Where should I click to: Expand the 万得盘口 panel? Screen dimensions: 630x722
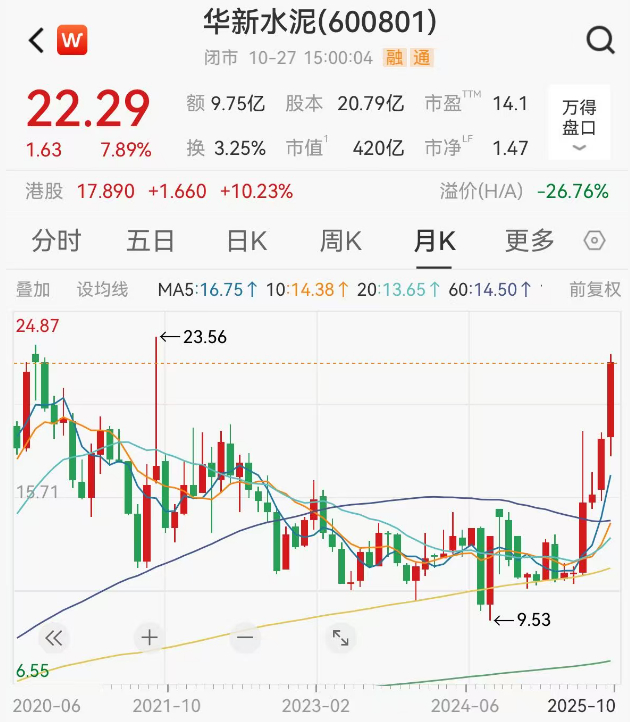tap(579, 124)
